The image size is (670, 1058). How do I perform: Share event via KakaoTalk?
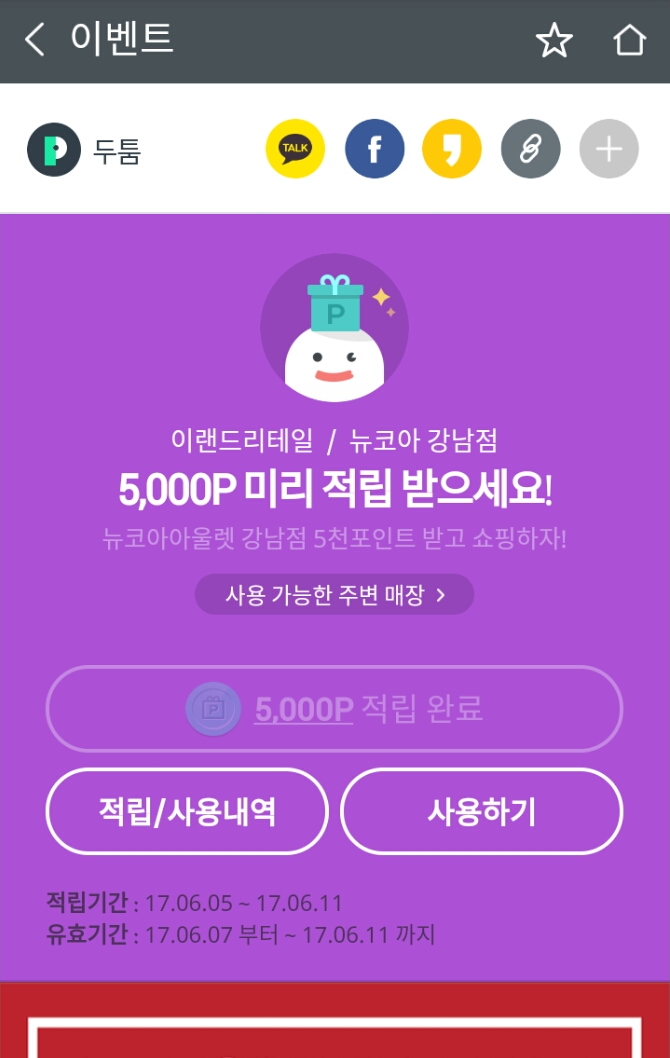tap(295, 149)
